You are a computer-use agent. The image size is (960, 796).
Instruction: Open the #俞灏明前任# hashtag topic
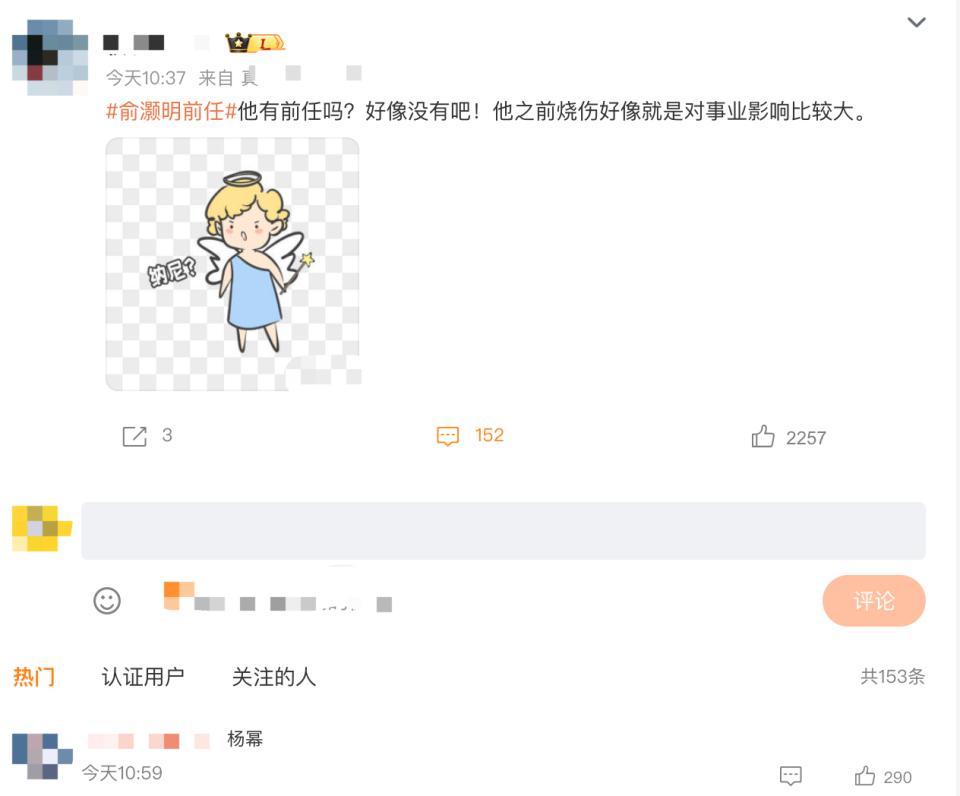coord(171,112)
